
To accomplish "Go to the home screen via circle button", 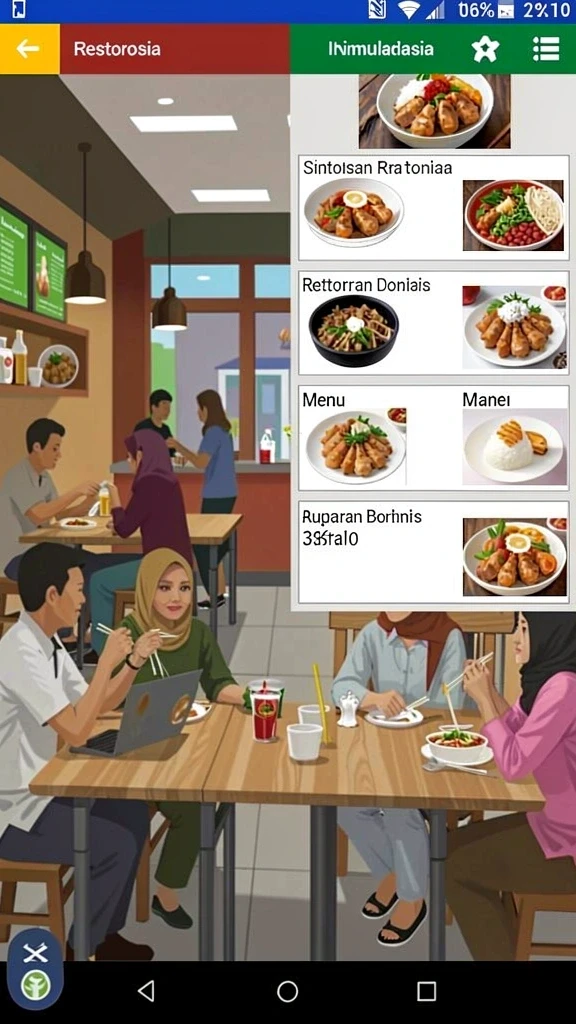I will 287,991.
